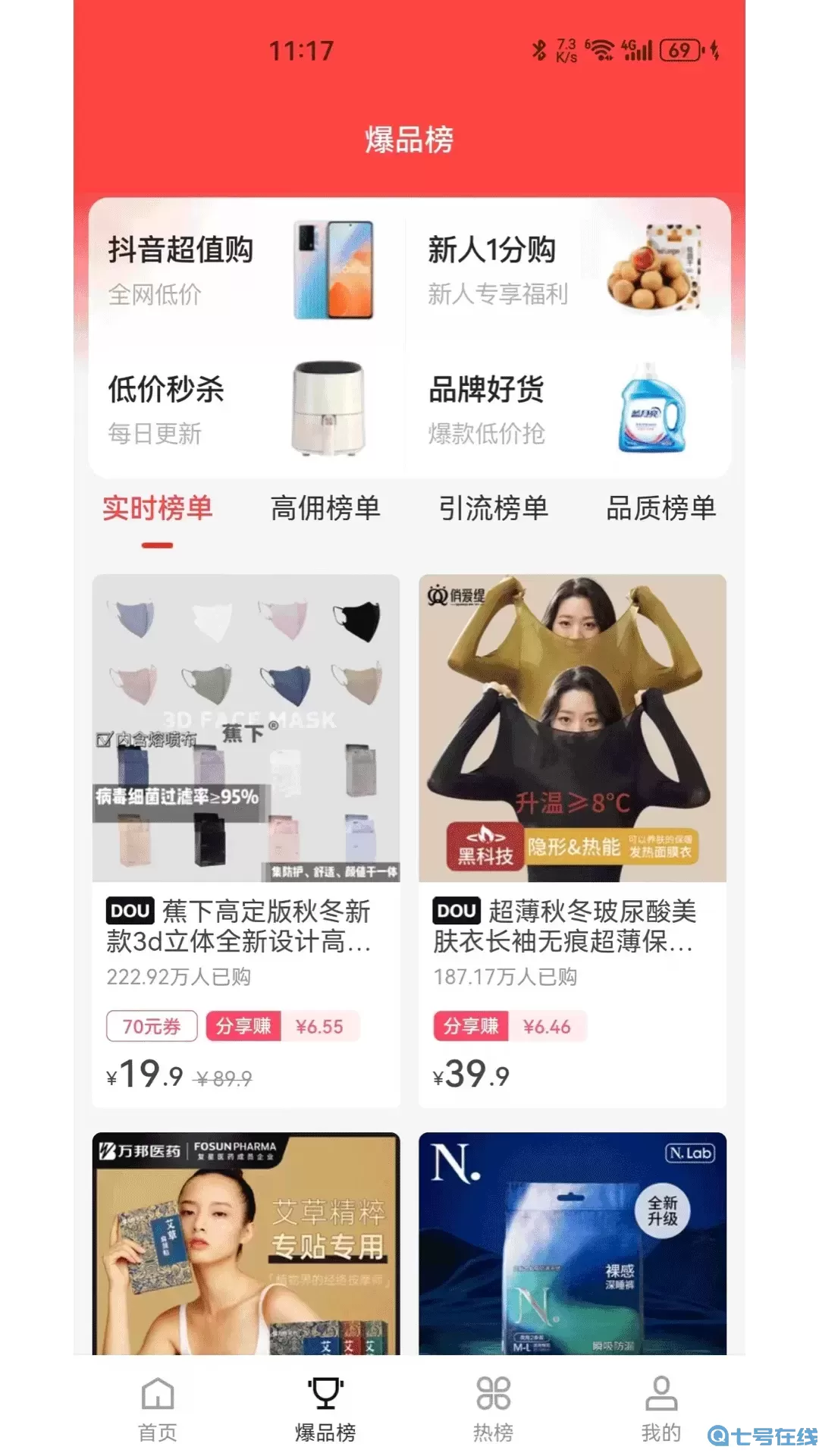Open the 蕉下 face mask product thumbnail

[246, 728]
